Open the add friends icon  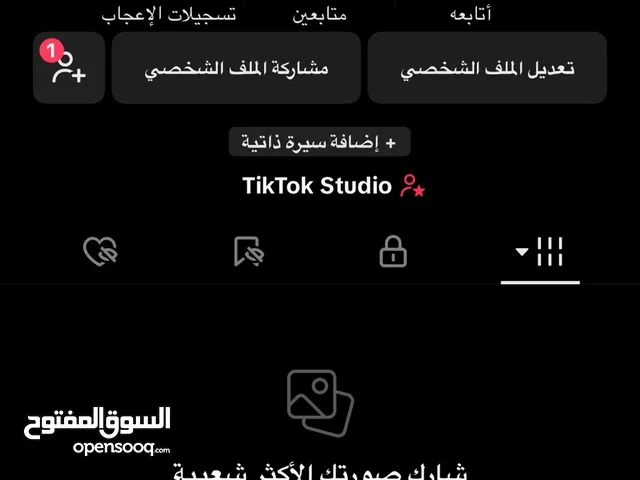click(x=69, y=69)
